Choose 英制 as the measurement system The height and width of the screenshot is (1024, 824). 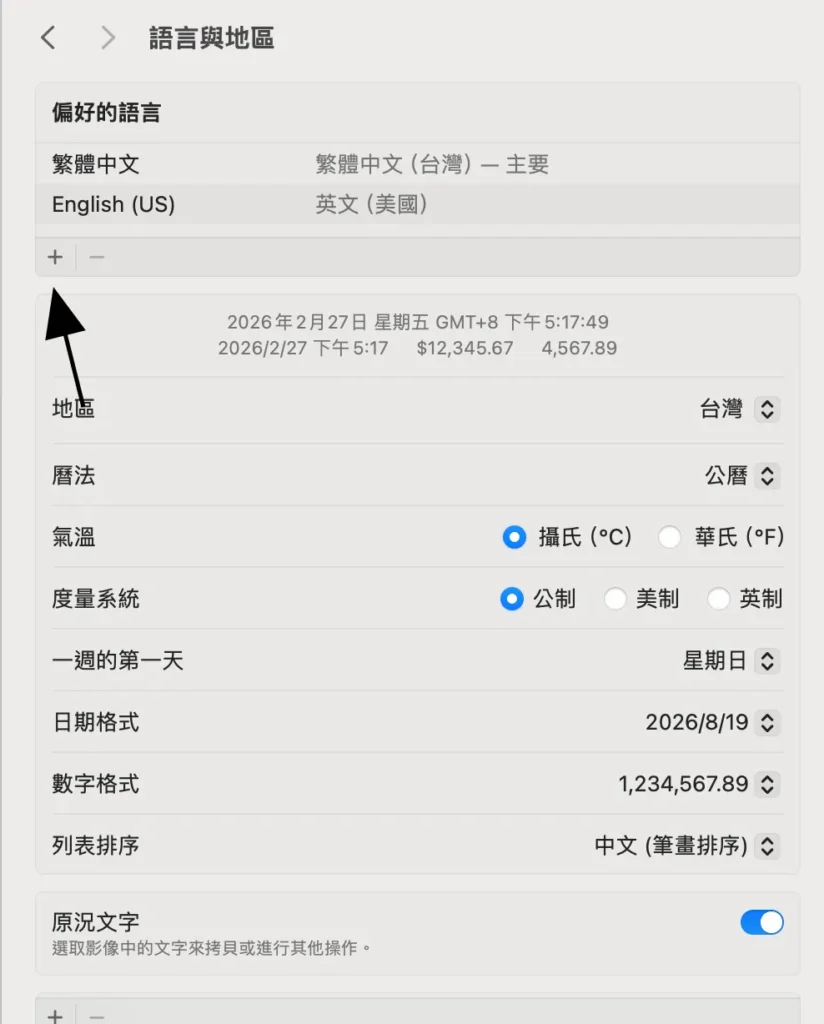tap(719, 599)
